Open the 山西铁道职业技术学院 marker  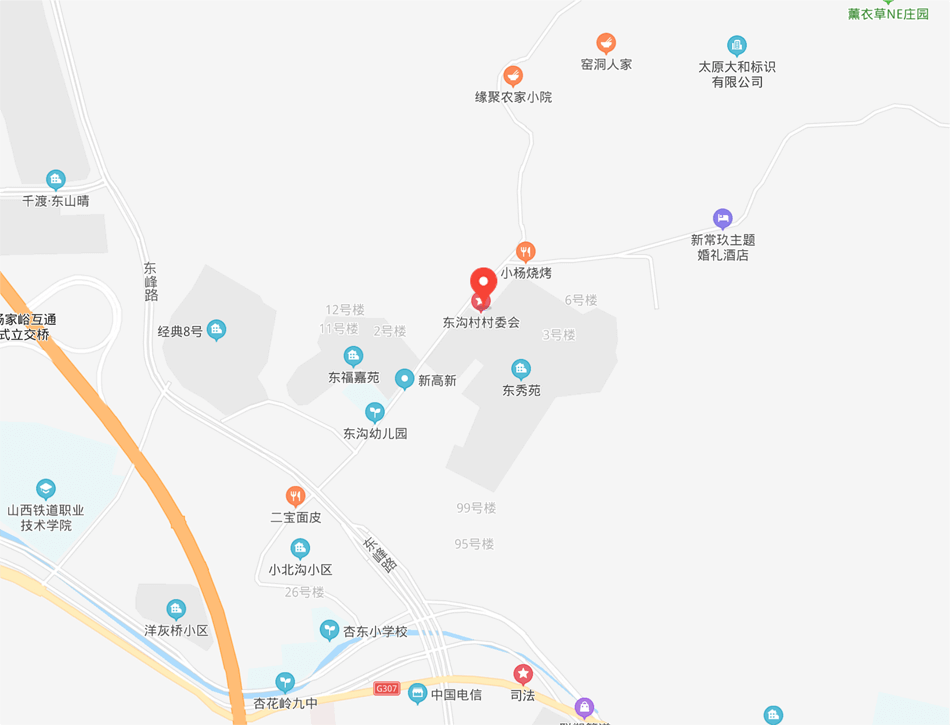tap(46, 488)
